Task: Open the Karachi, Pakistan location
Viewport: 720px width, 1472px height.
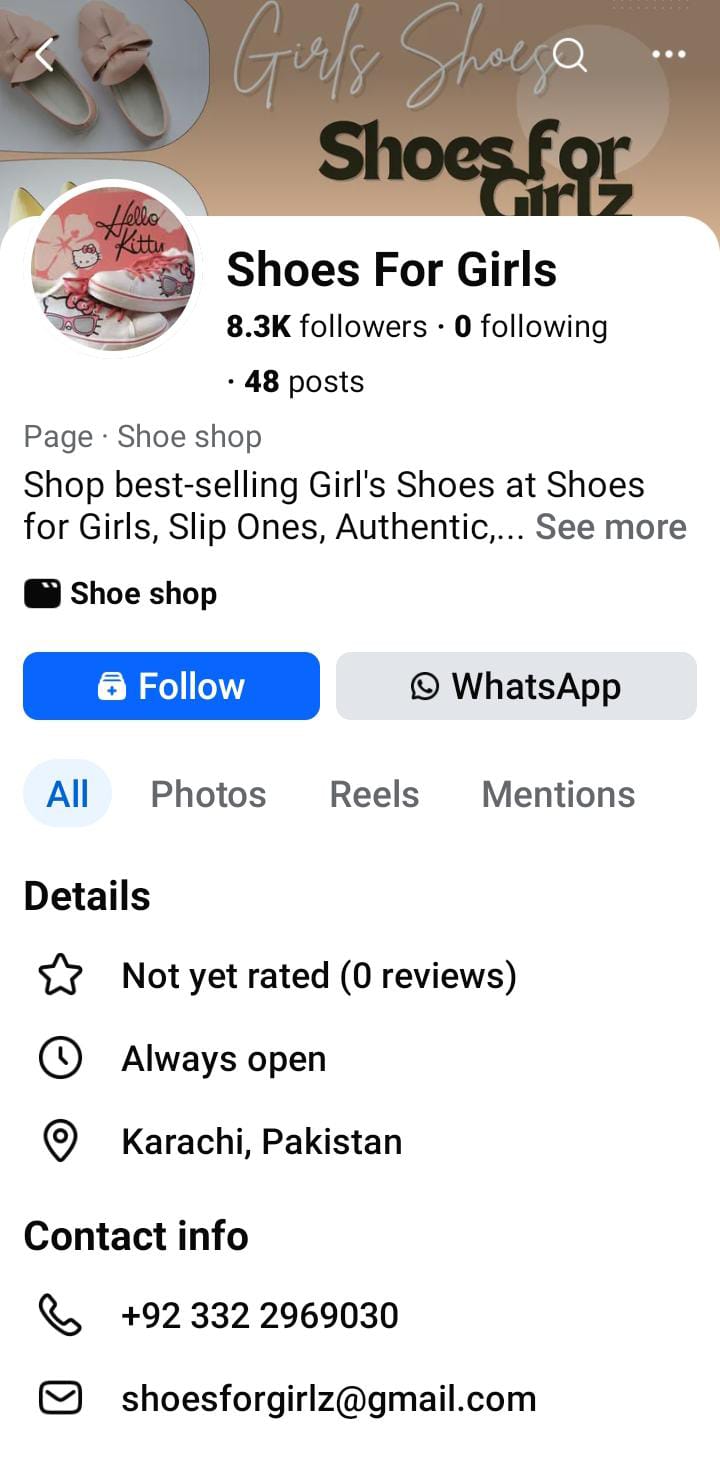Action: point(261,1142)
